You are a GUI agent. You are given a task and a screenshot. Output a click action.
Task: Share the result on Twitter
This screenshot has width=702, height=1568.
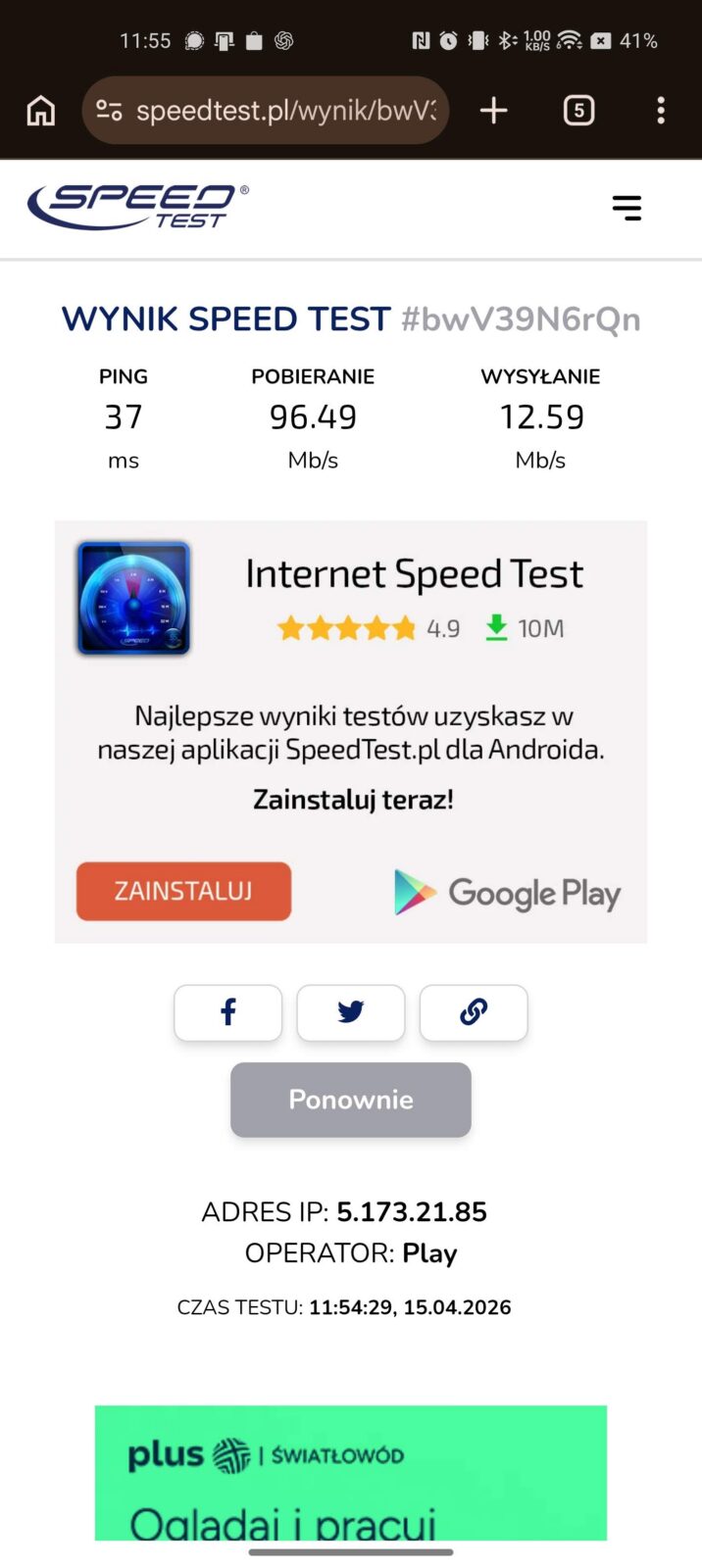click(x=350, y=1012)
